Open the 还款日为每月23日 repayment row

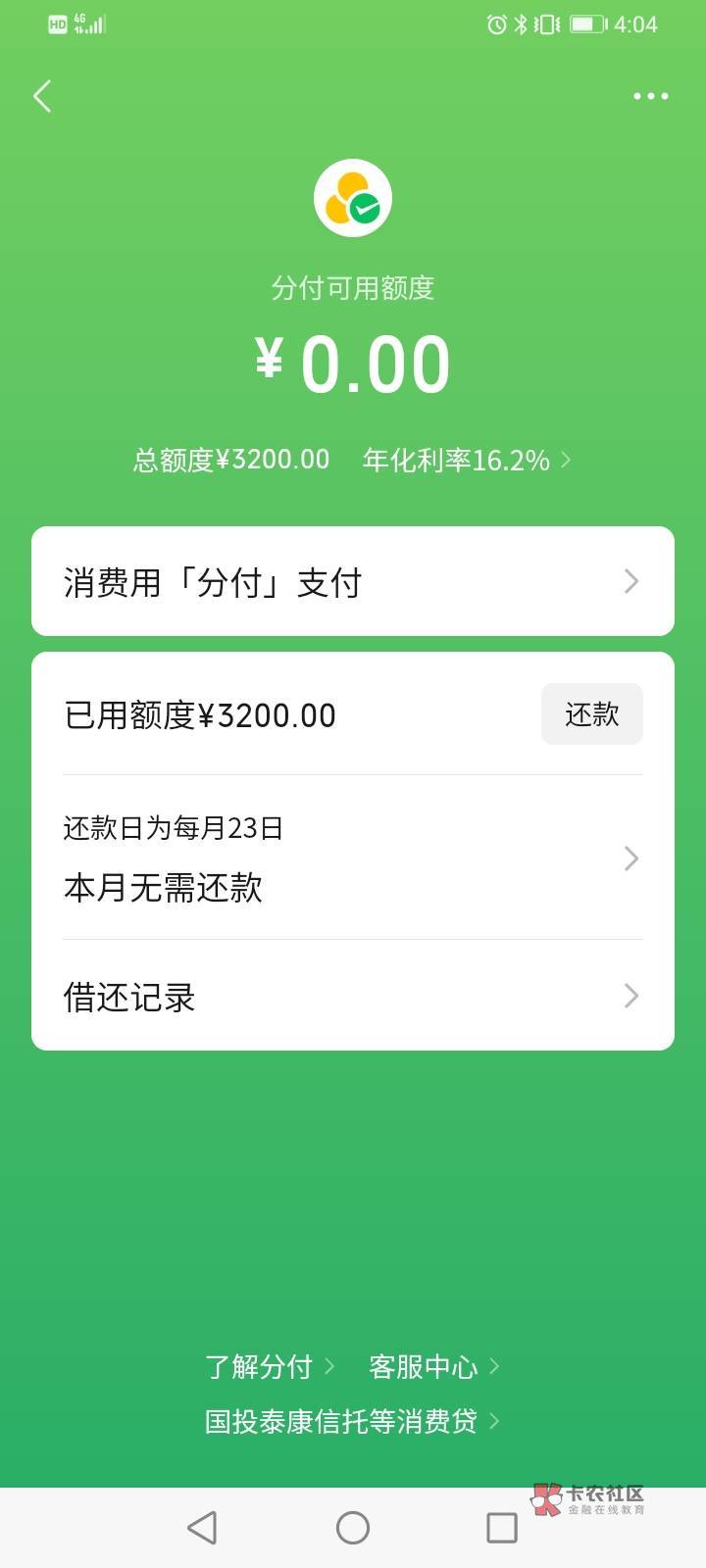tap(353, 857)
